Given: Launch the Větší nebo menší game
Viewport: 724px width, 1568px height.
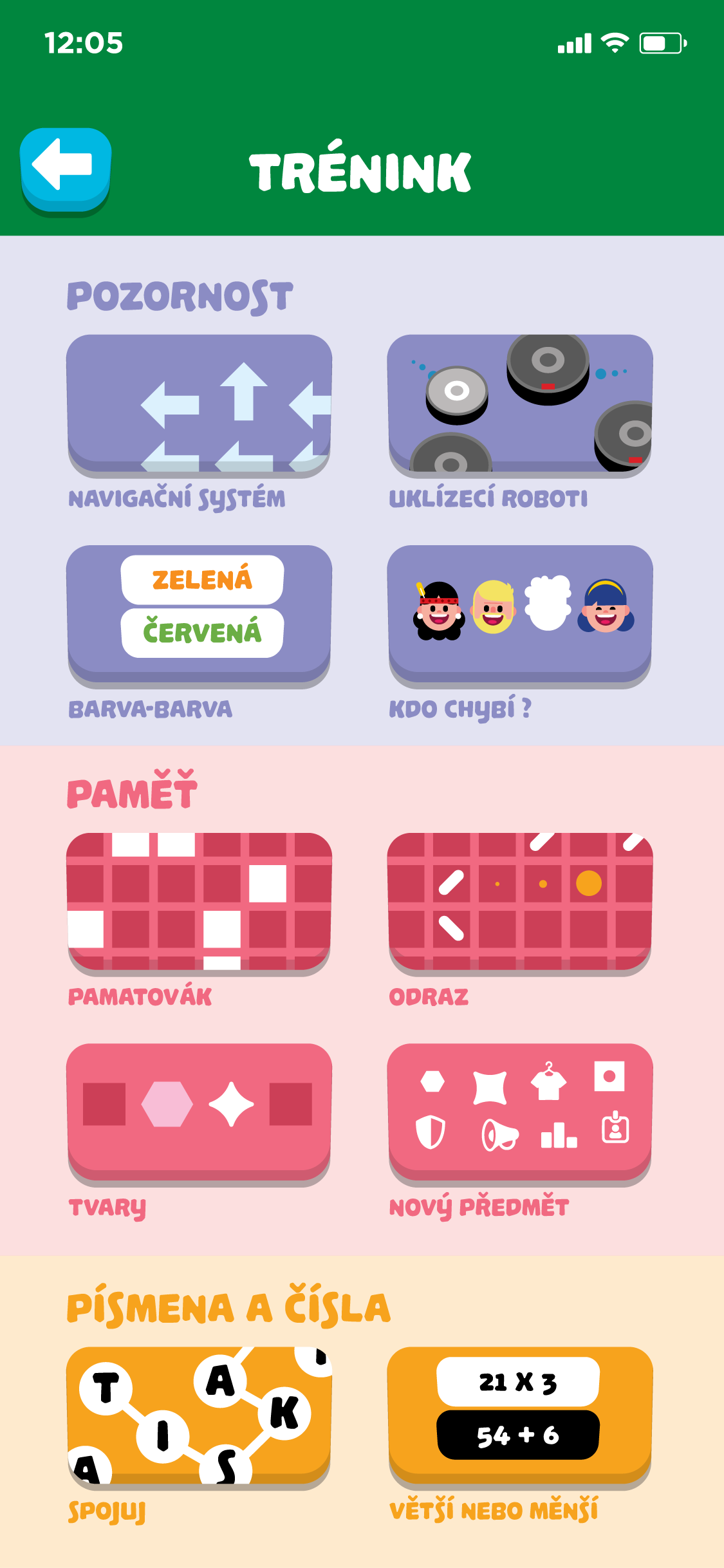Looking at the screenshot, I should [519, 1416].
